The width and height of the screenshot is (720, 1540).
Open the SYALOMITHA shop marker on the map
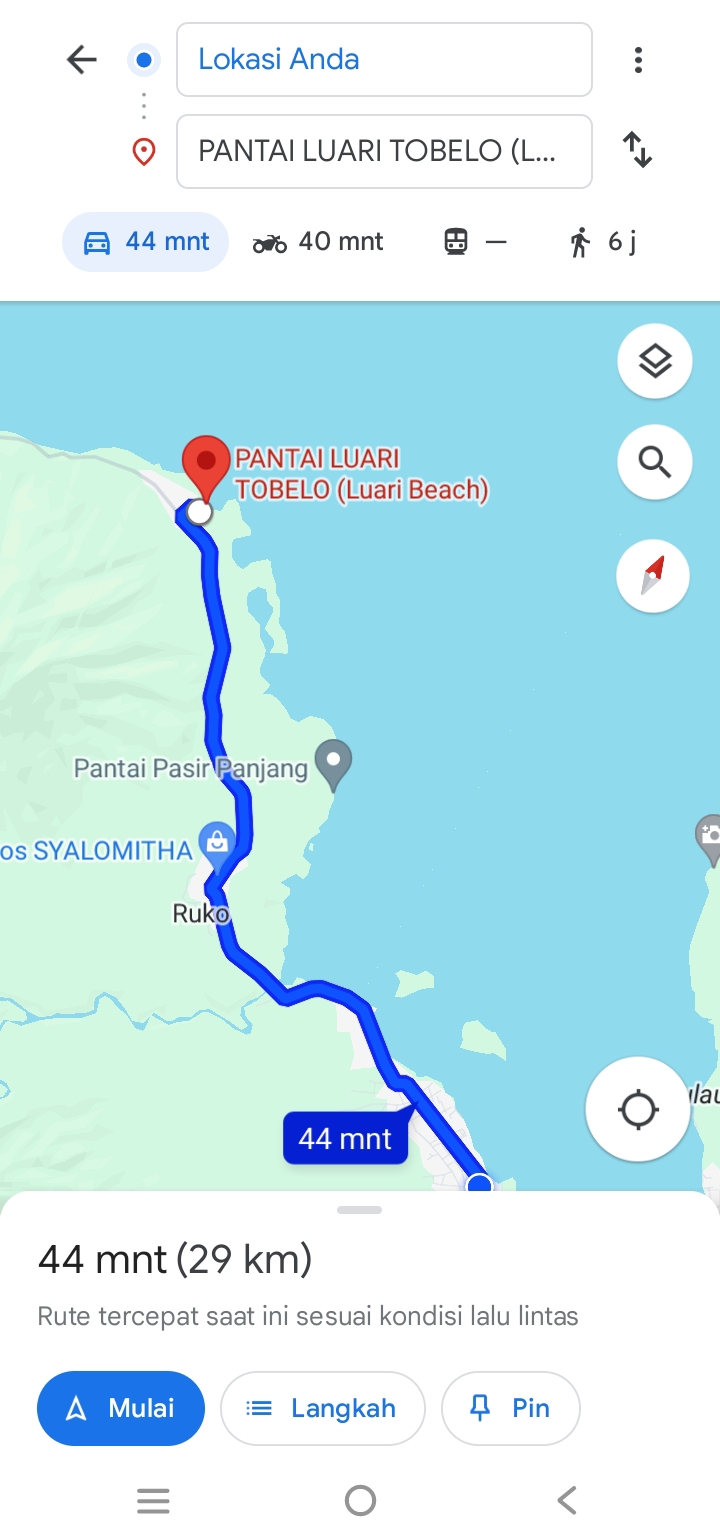(x=217, y=843)
